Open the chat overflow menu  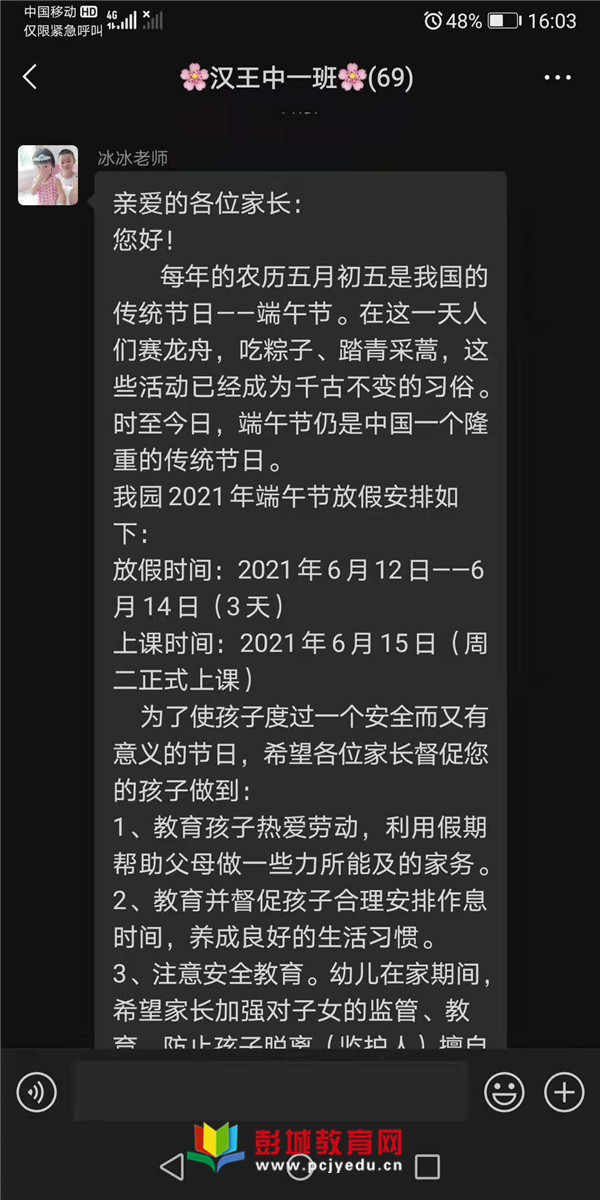[x=557, y=77]
